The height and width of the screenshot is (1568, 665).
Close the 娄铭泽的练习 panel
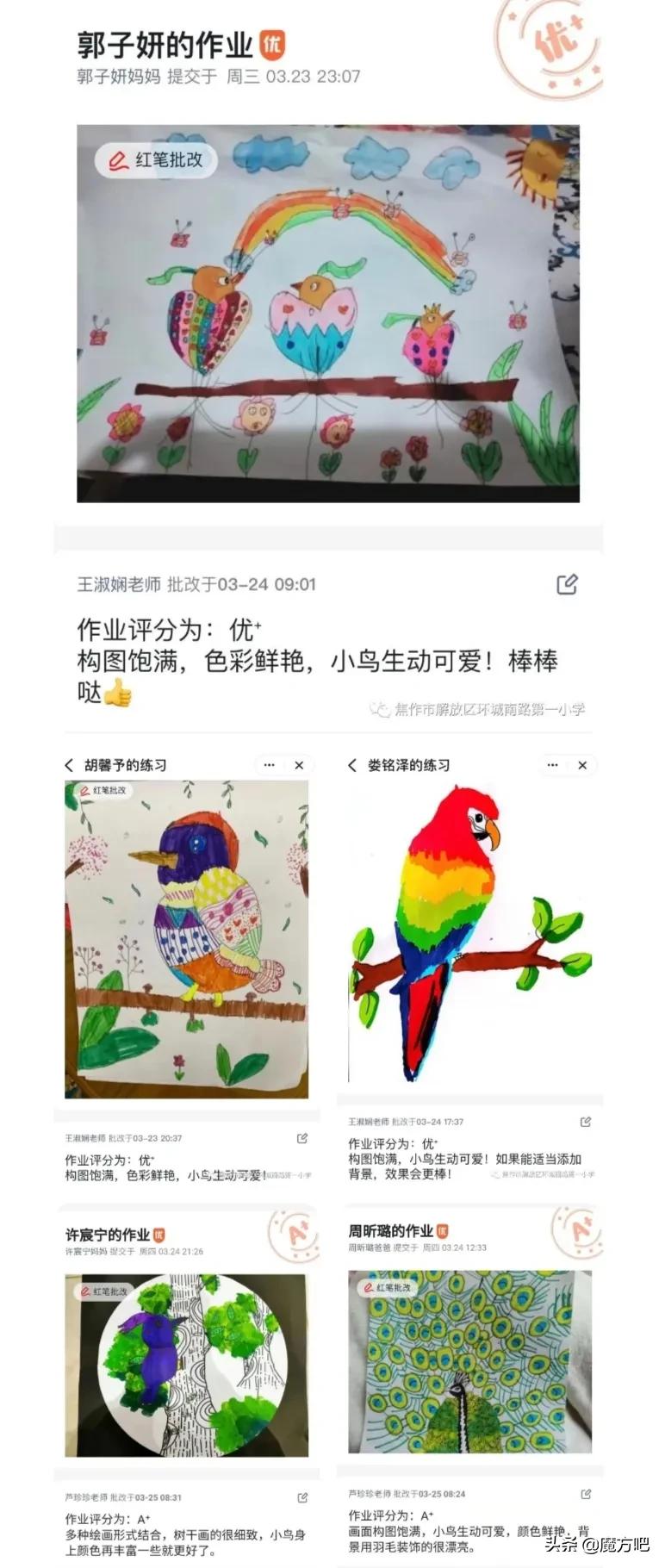584,764
